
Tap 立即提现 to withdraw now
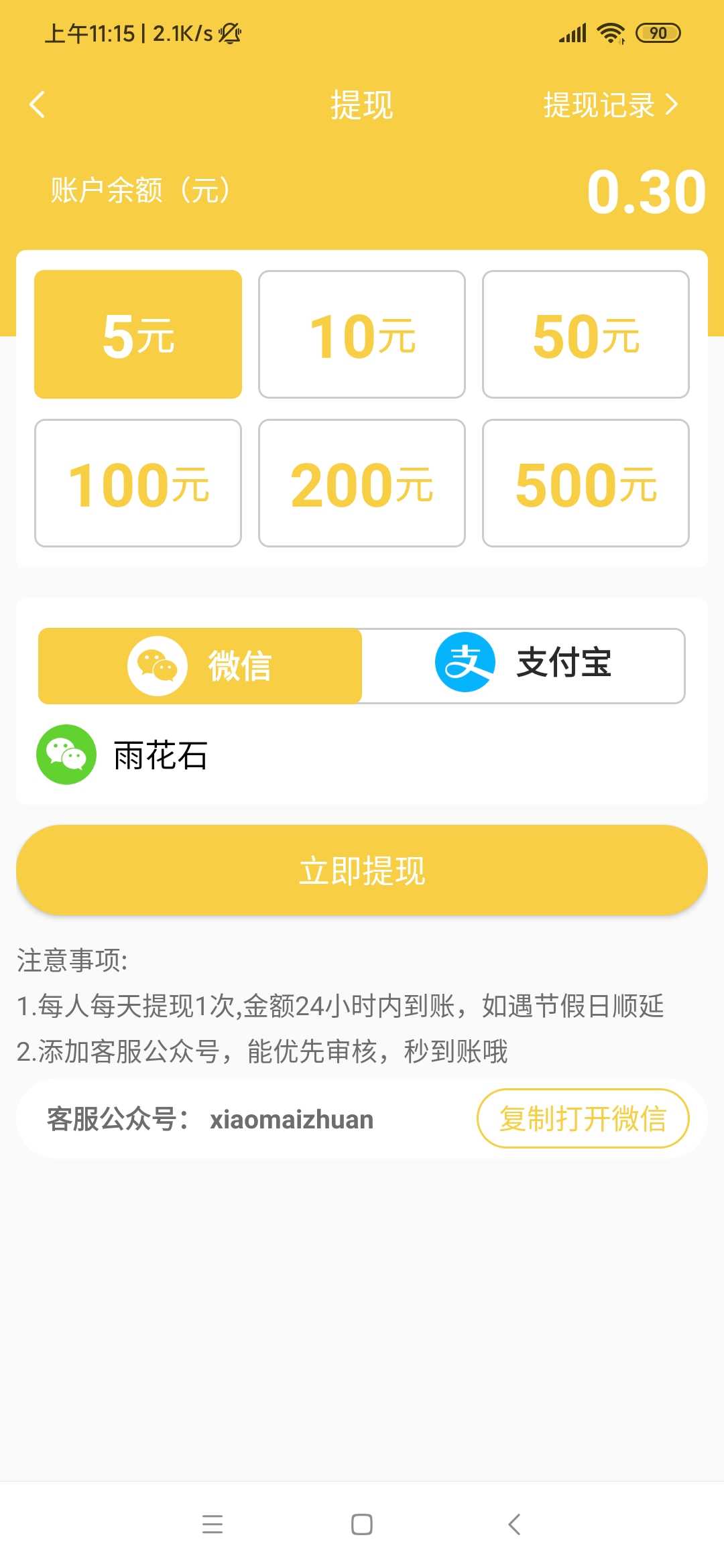click(362, 870)
